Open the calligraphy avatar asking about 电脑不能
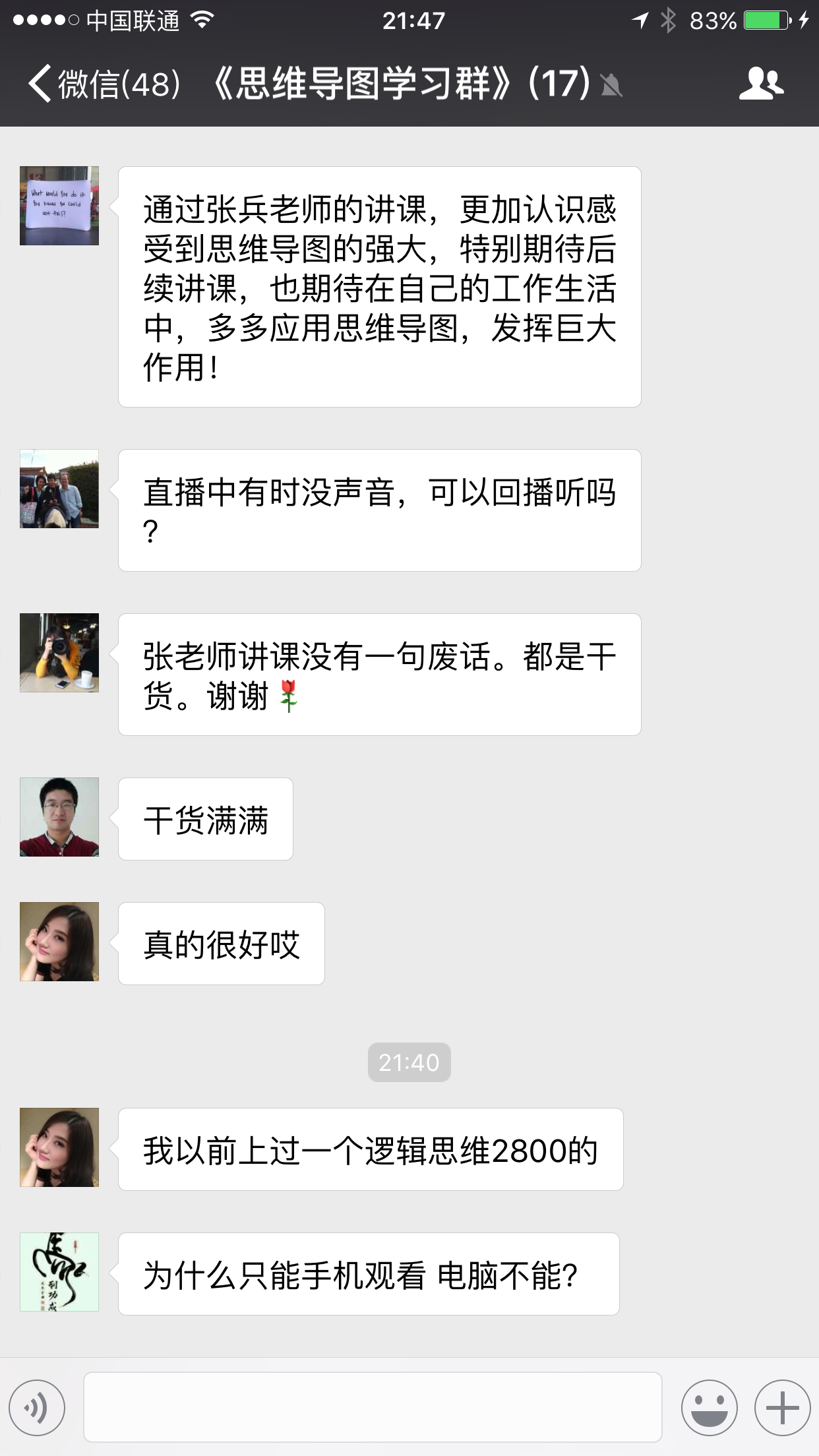Image resolution: width=819 pixels, height=1456 pixels. coord(59,1272)
